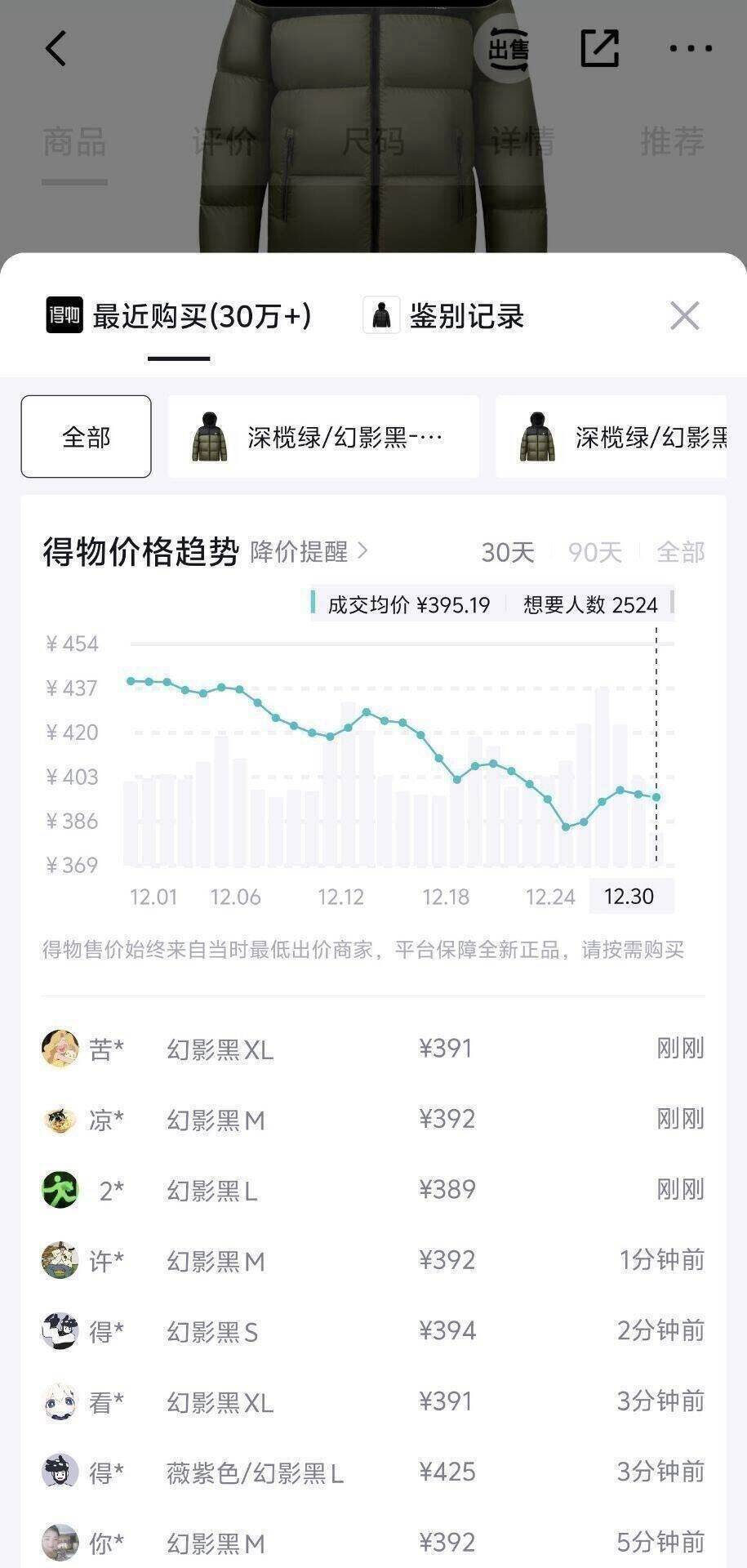Tap the 得物 logo beside 最近购买

(65, 316)
